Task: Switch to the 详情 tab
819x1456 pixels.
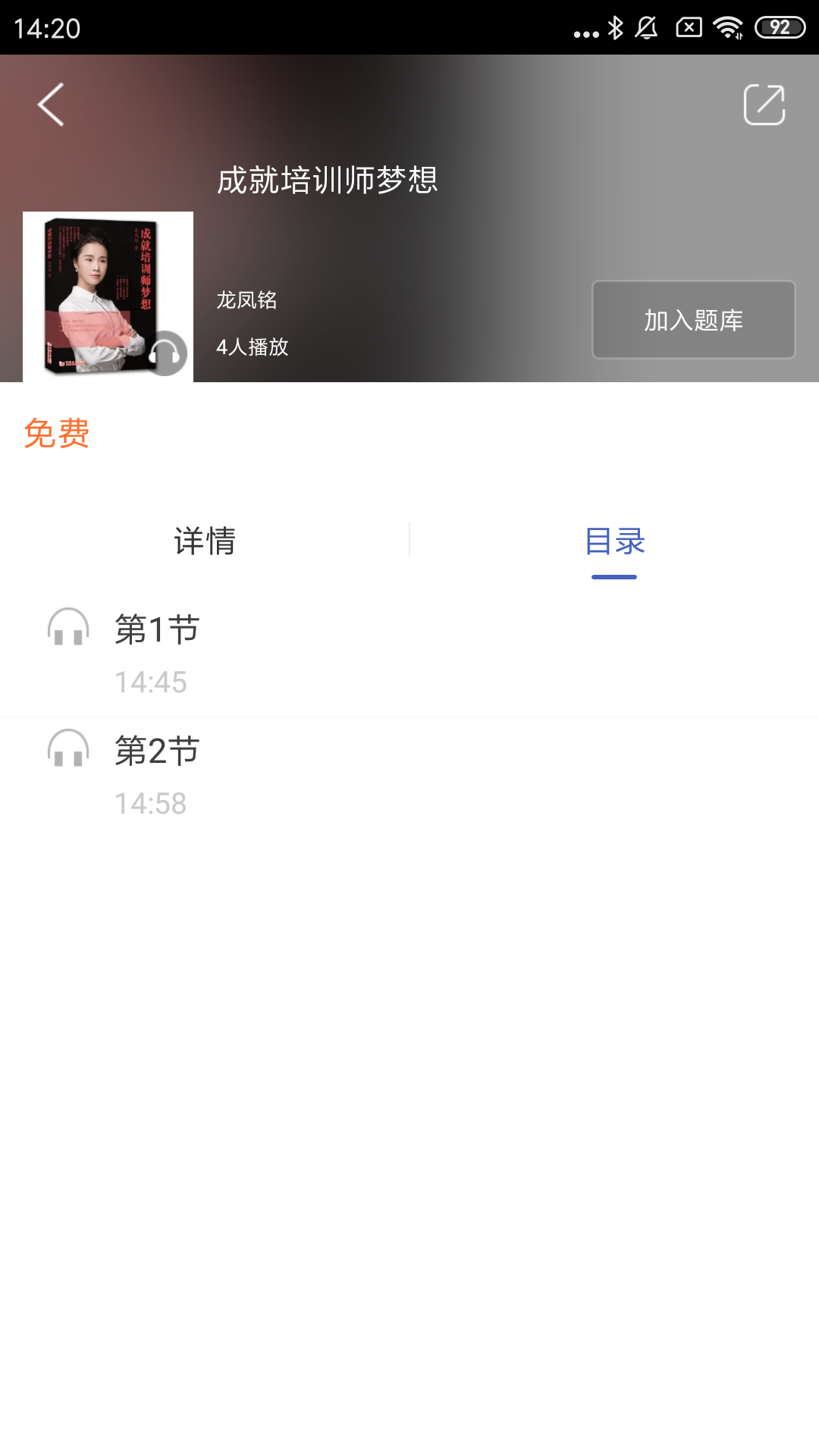Action: coord(203,541)
